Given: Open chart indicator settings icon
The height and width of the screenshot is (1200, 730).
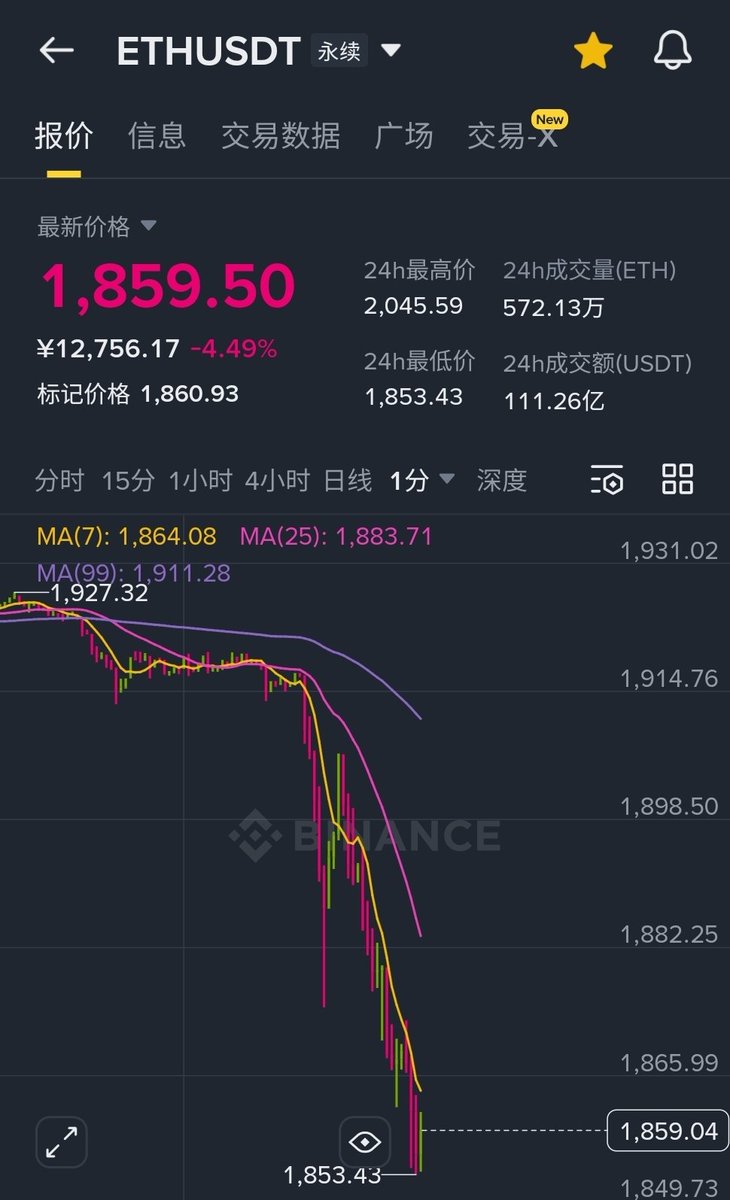Looking at the screenshot, I should tap(607, 480).
